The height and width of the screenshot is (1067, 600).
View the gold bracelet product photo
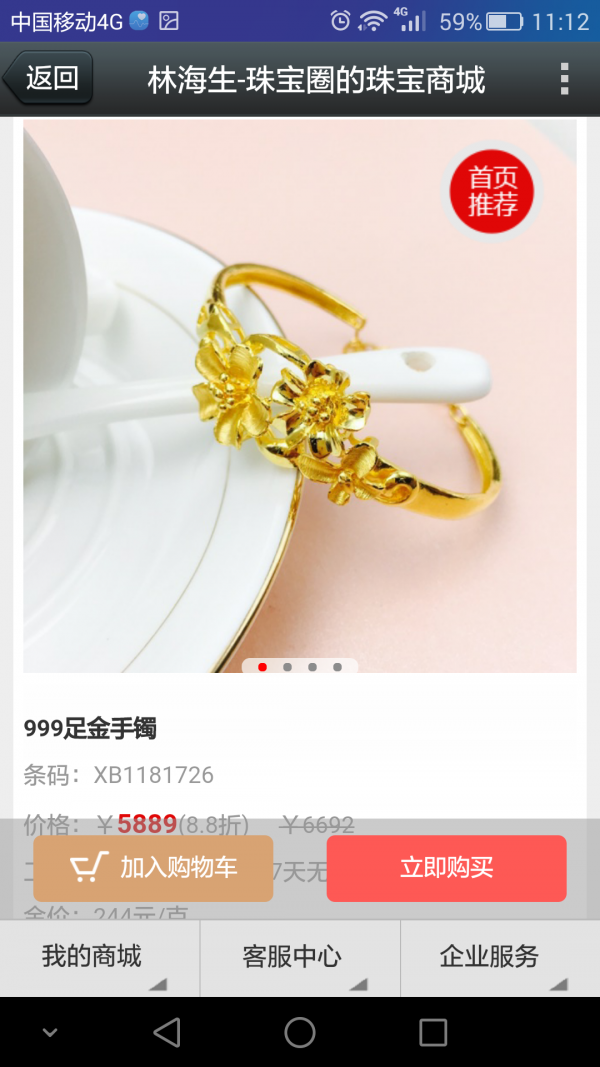(300, 400)
